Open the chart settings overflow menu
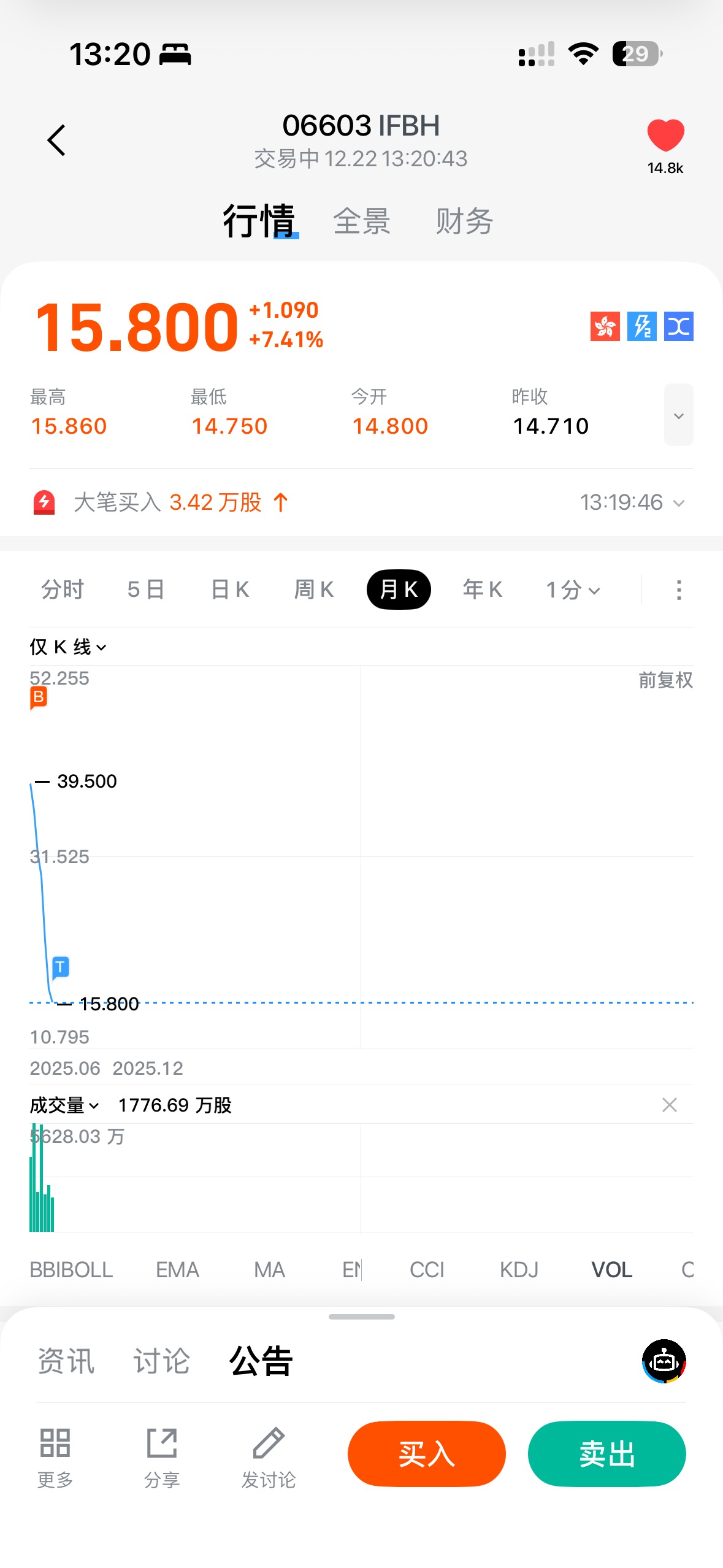The height and width of the screenshot is (1568, 723). pyautogui.click(x=678, y=590)
